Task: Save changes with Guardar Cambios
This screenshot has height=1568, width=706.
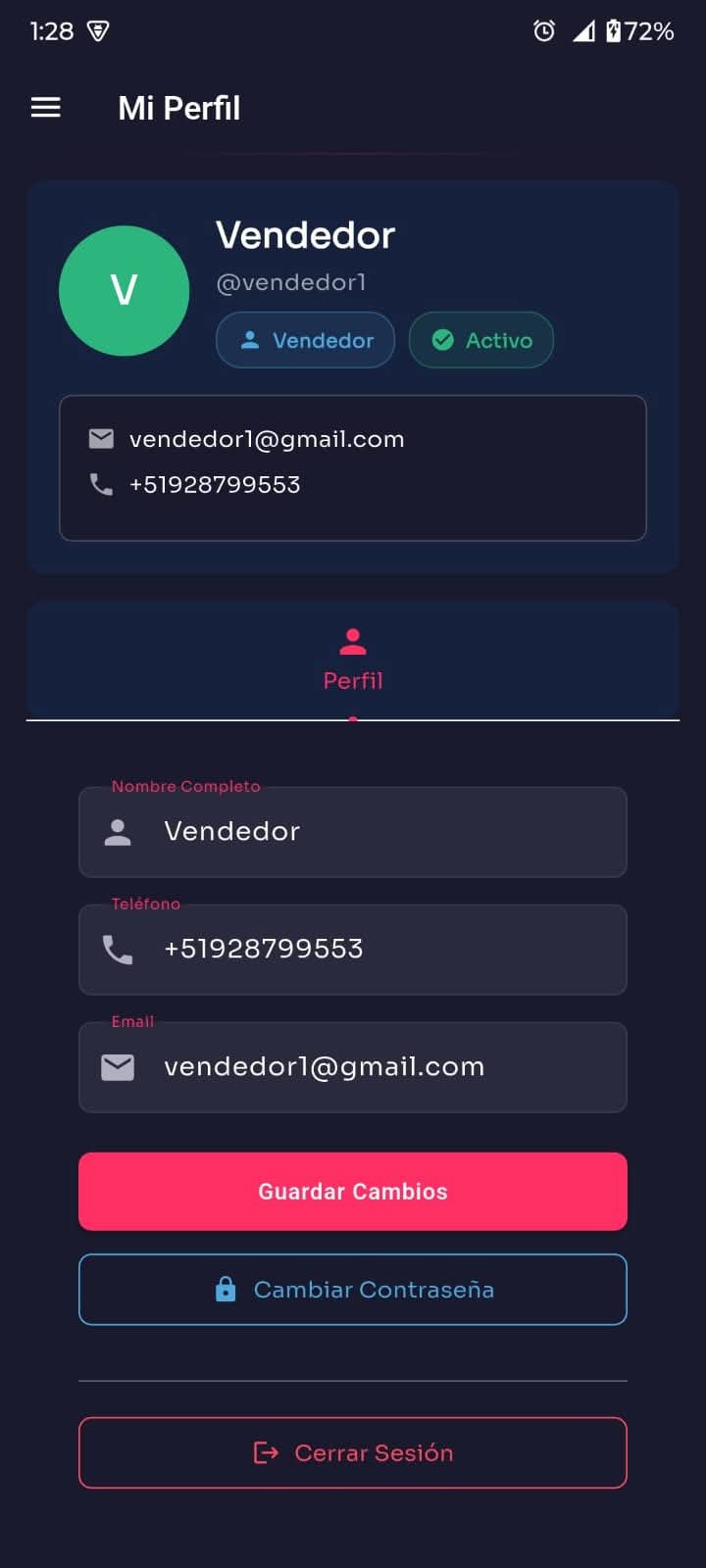Action: pyautogui.click(x=353, y=1192)
